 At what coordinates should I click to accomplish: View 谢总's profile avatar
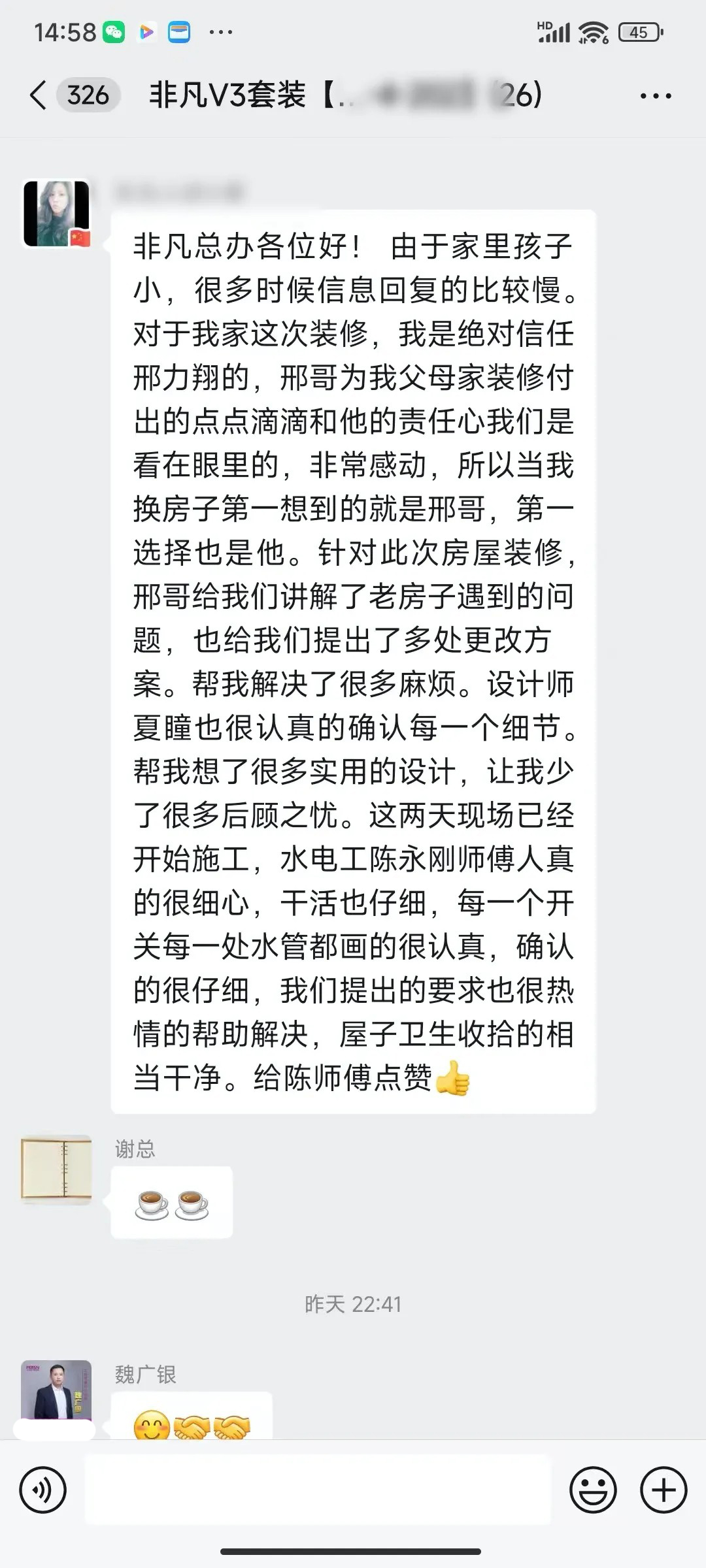click(x=56, y=1169)
